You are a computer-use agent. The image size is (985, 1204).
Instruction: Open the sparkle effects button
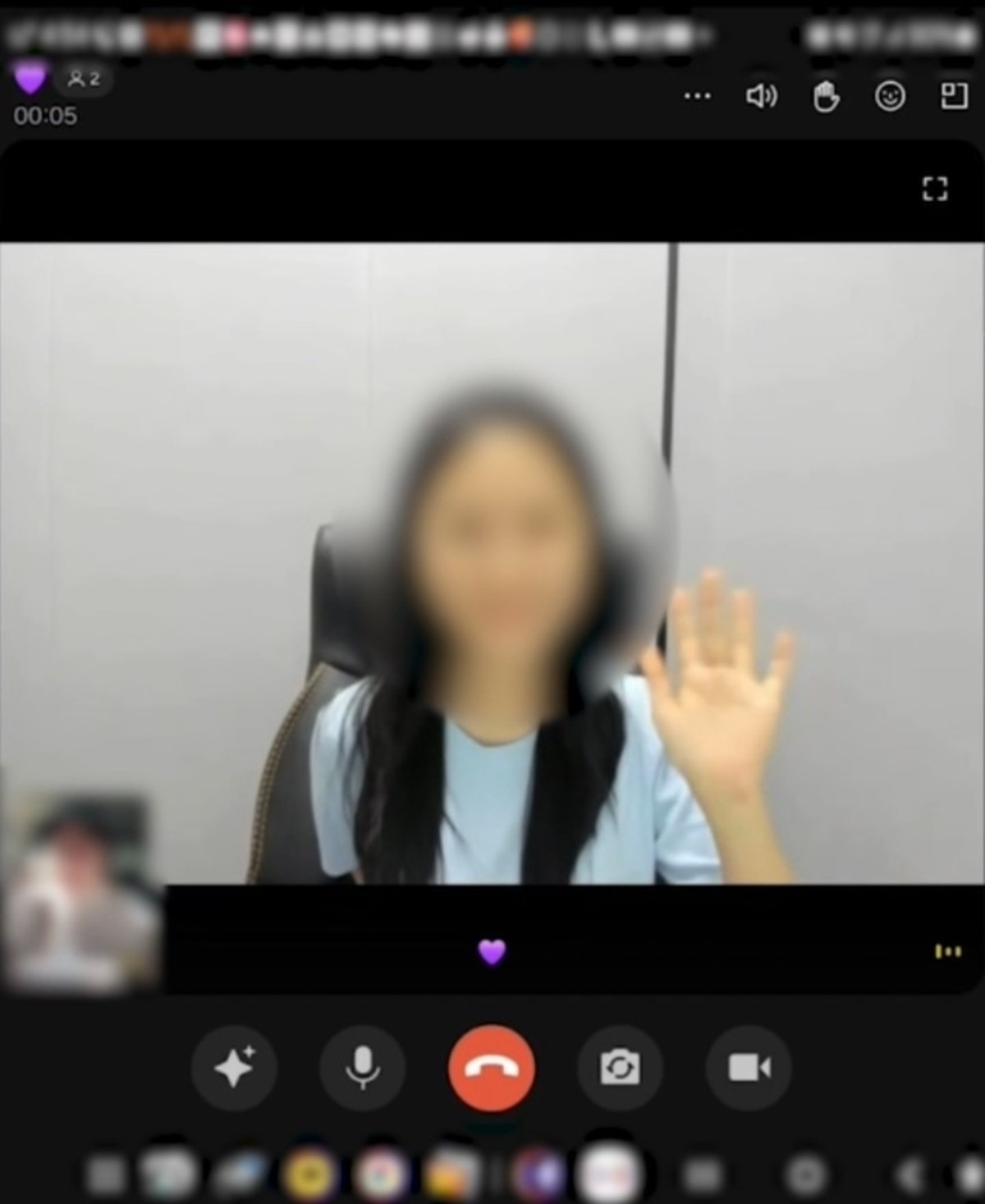[234, 1068]
